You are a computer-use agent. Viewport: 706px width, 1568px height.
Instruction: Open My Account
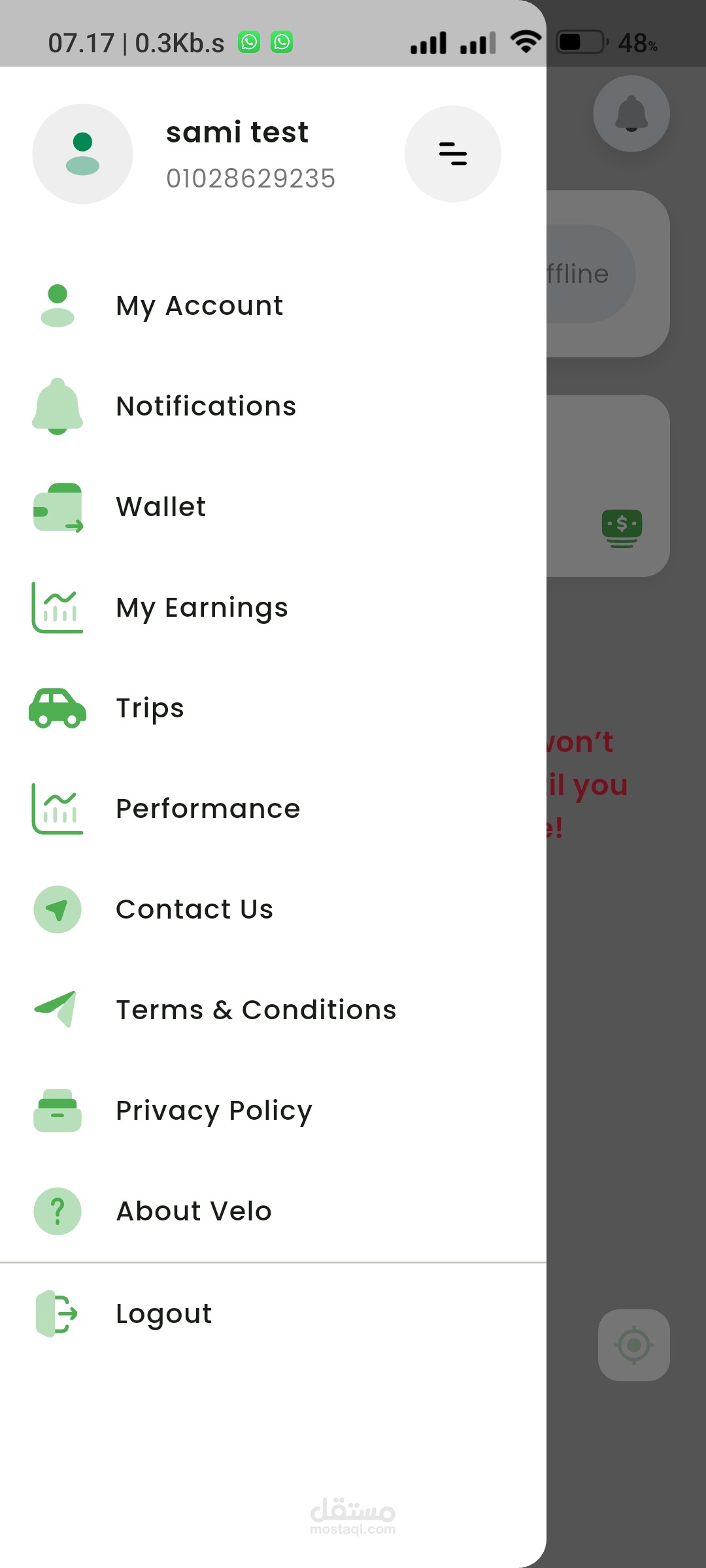pyautogui.click(x=199, y=306)
